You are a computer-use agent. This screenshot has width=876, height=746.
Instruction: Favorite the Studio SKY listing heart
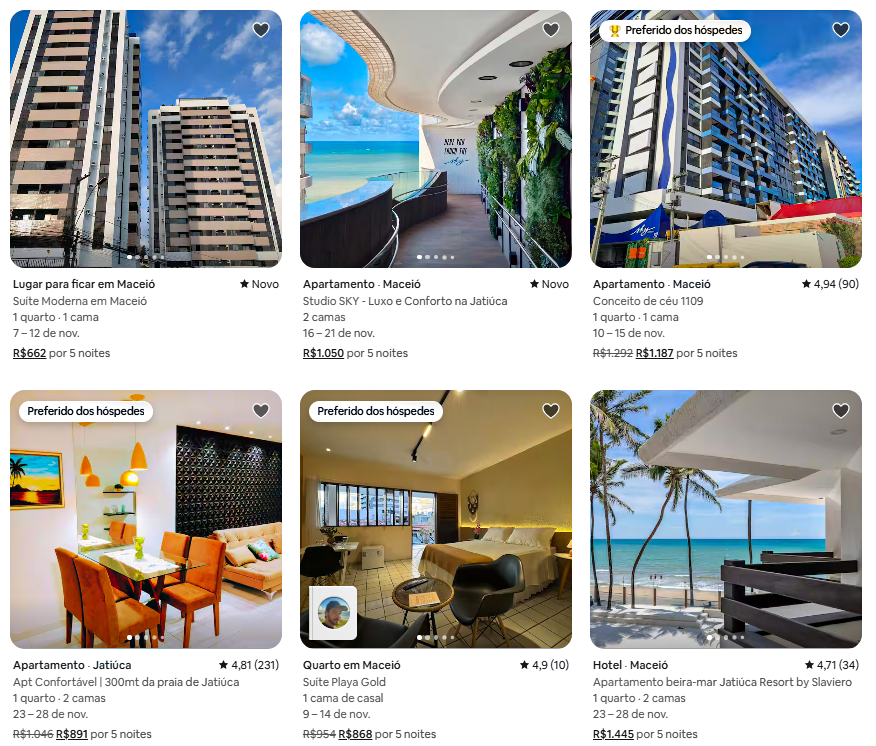(x=551, y=30)
